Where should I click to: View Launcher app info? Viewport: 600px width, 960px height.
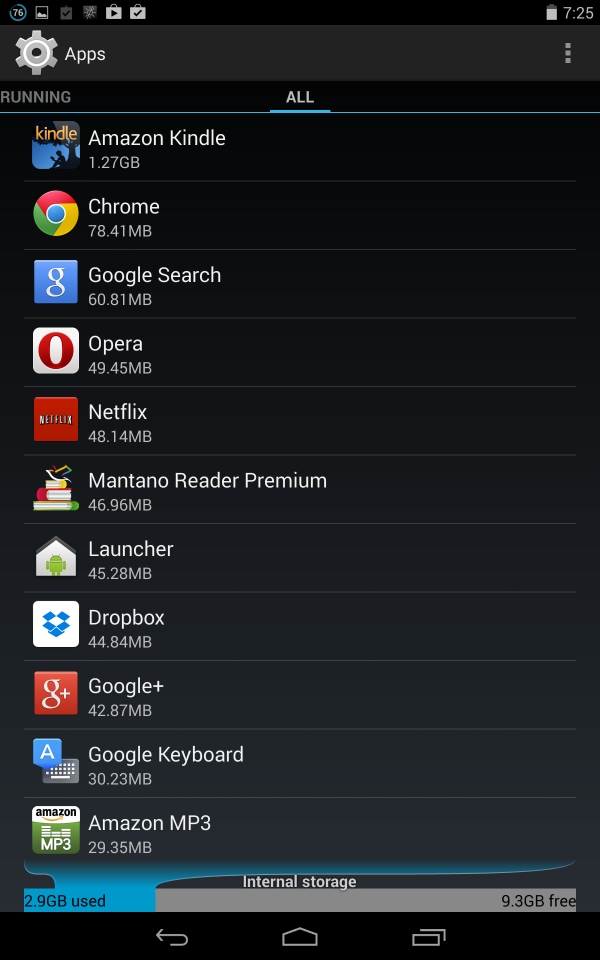pyautogui.click(x=300, y=558)
